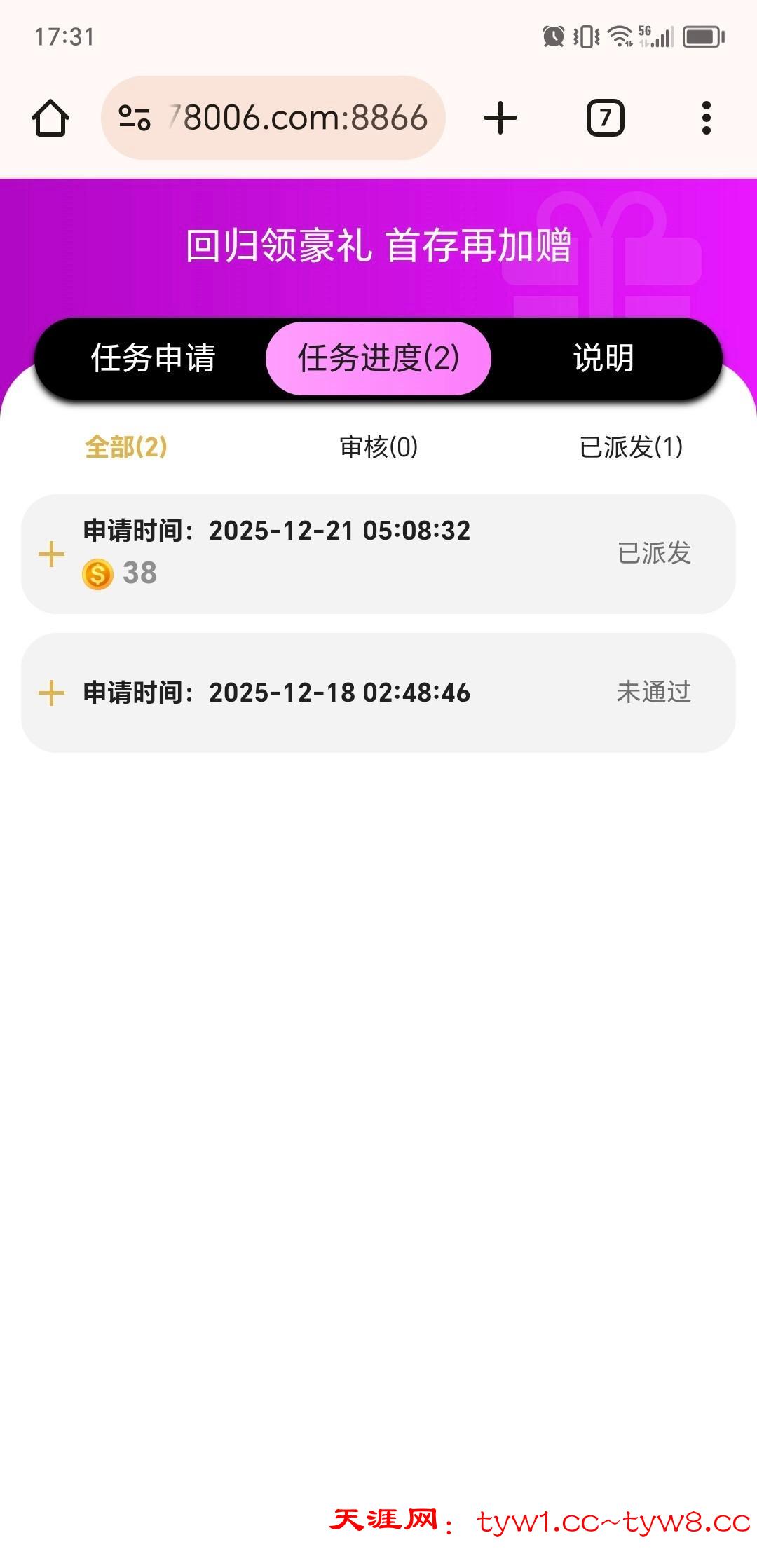Screen dimensions: 757x1568
Task: Switch to the 说明 tab
Action: [603, 358]
